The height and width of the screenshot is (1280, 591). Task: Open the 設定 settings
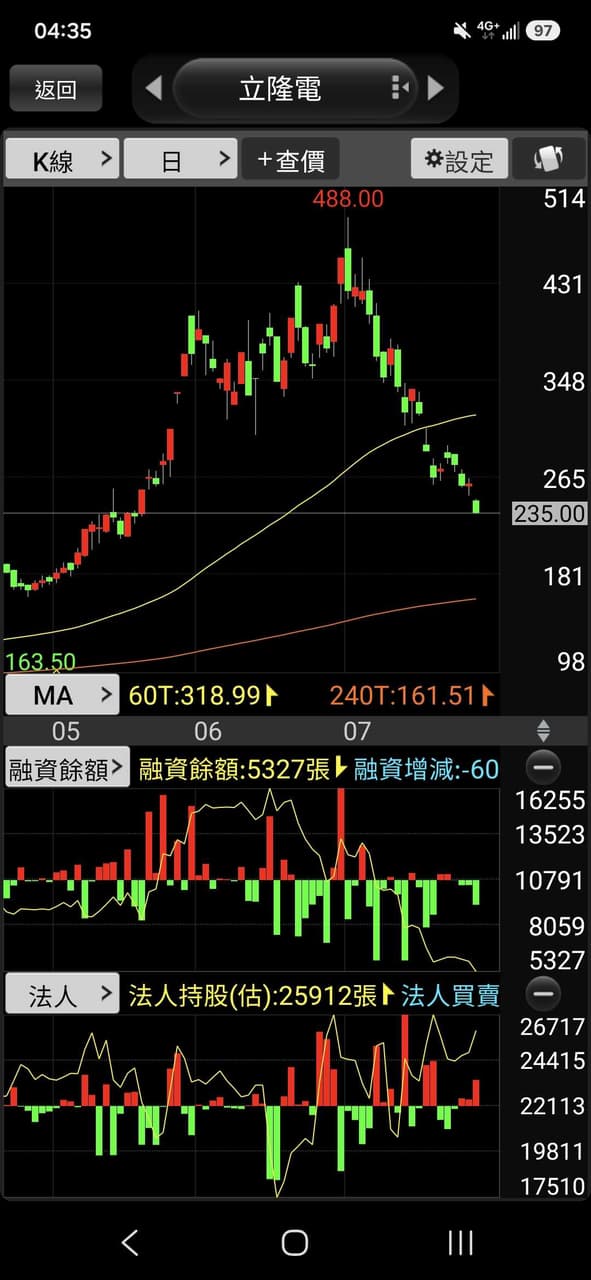point(459,160)
